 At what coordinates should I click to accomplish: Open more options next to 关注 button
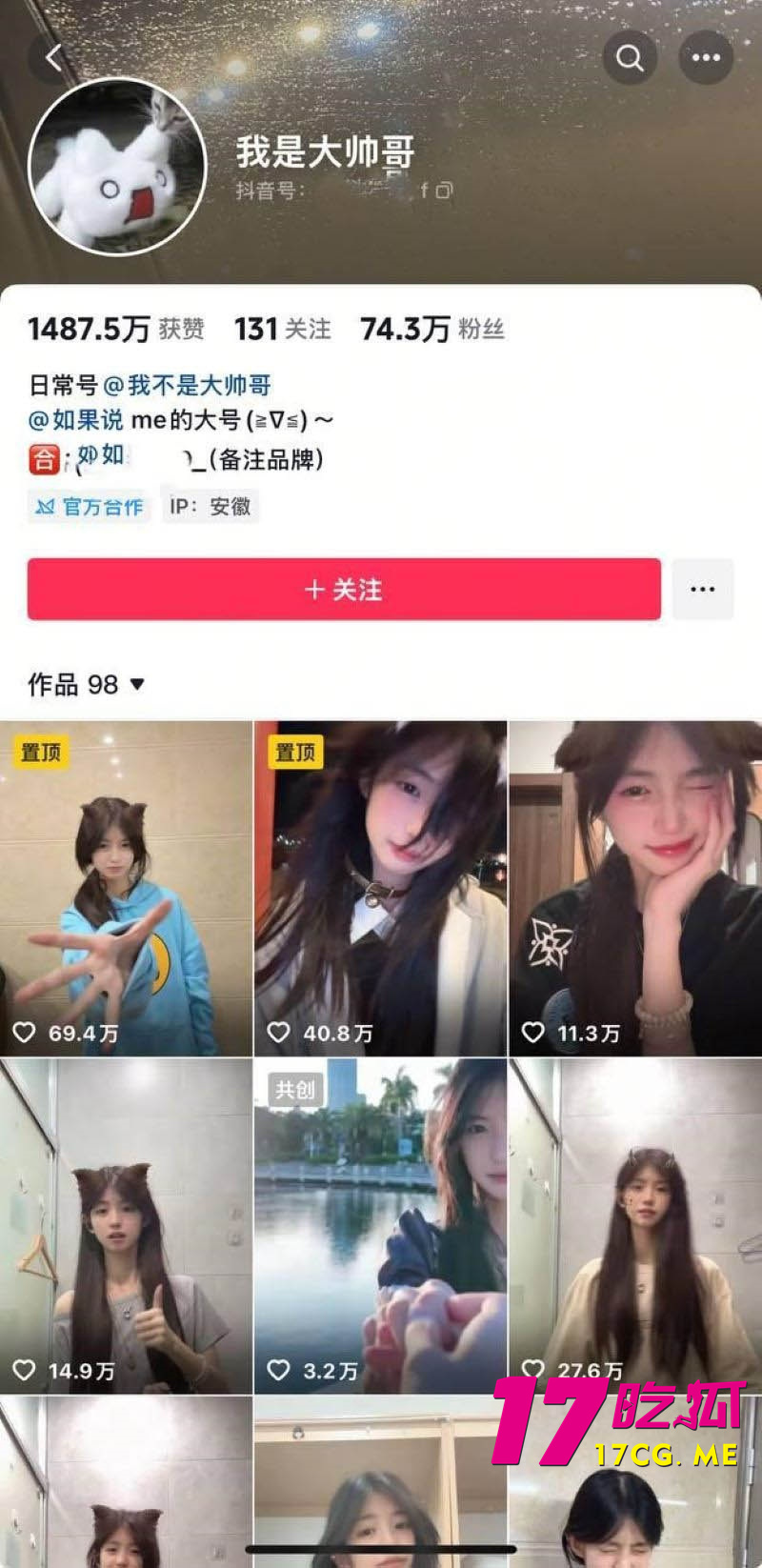pos(703,590)
